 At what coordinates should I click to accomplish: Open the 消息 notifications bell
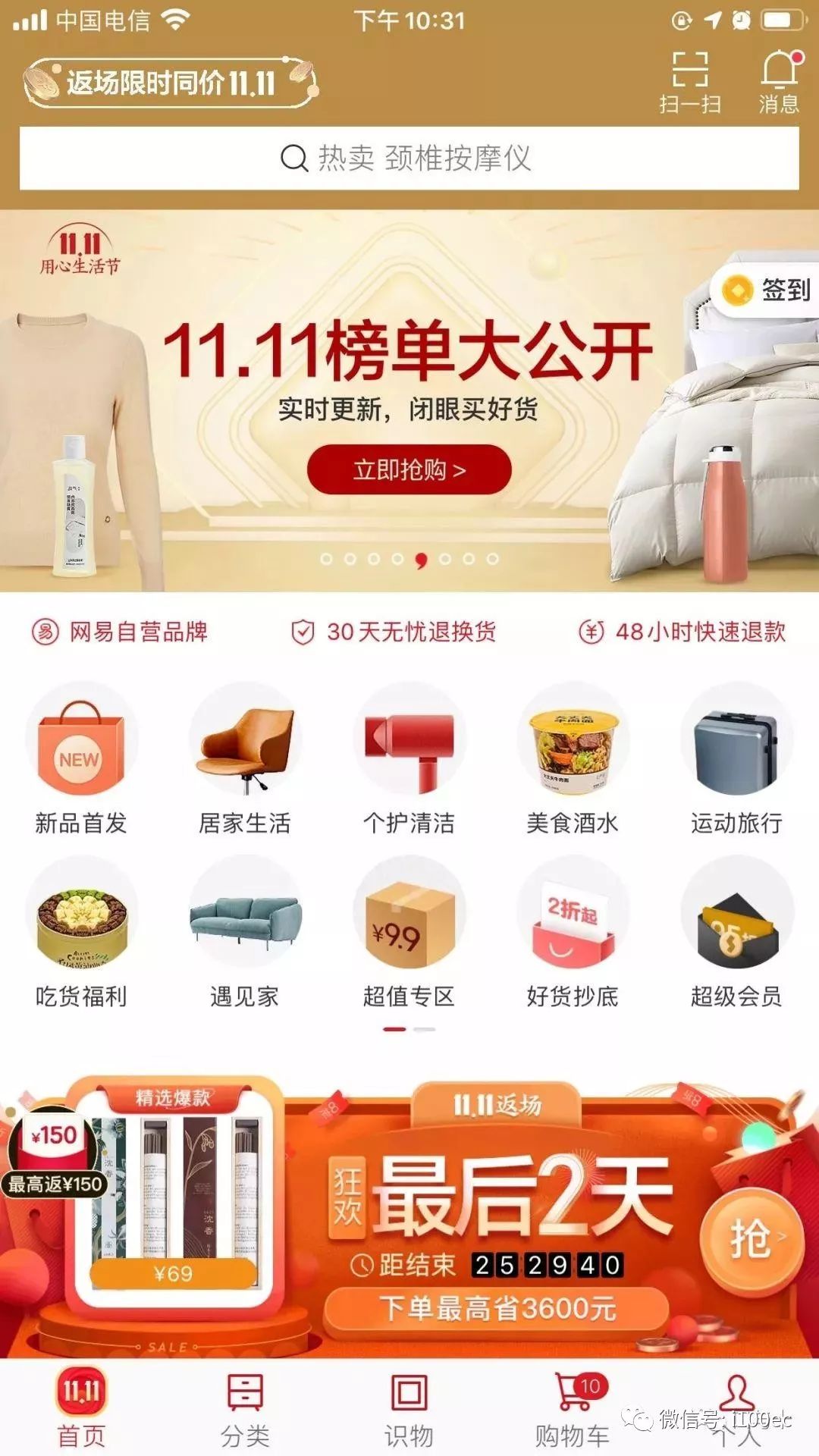[x=780, y=82]
